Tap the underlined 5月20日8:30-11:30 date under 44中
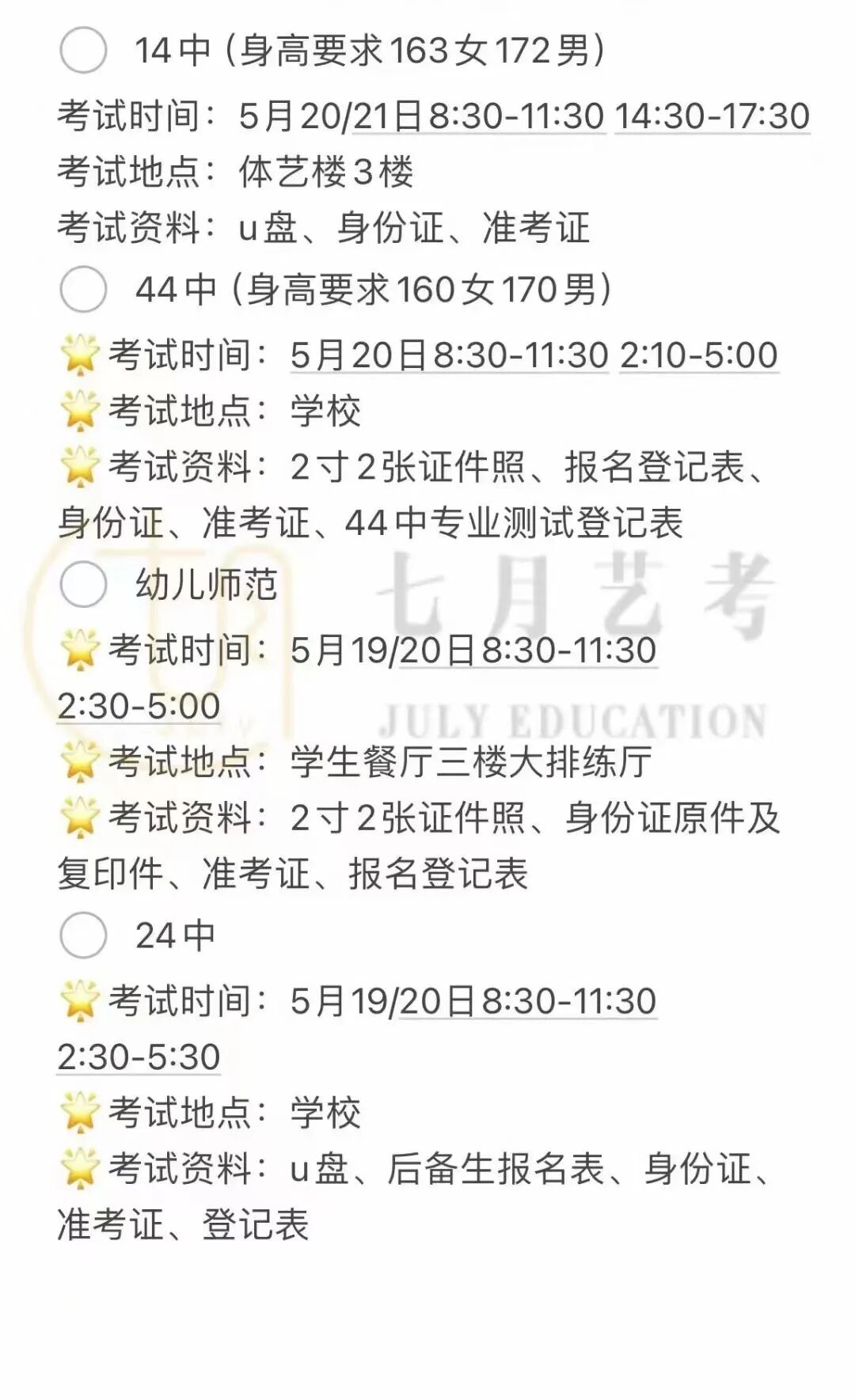This screenshot has width=855, height=1400. tap(450, 355)
